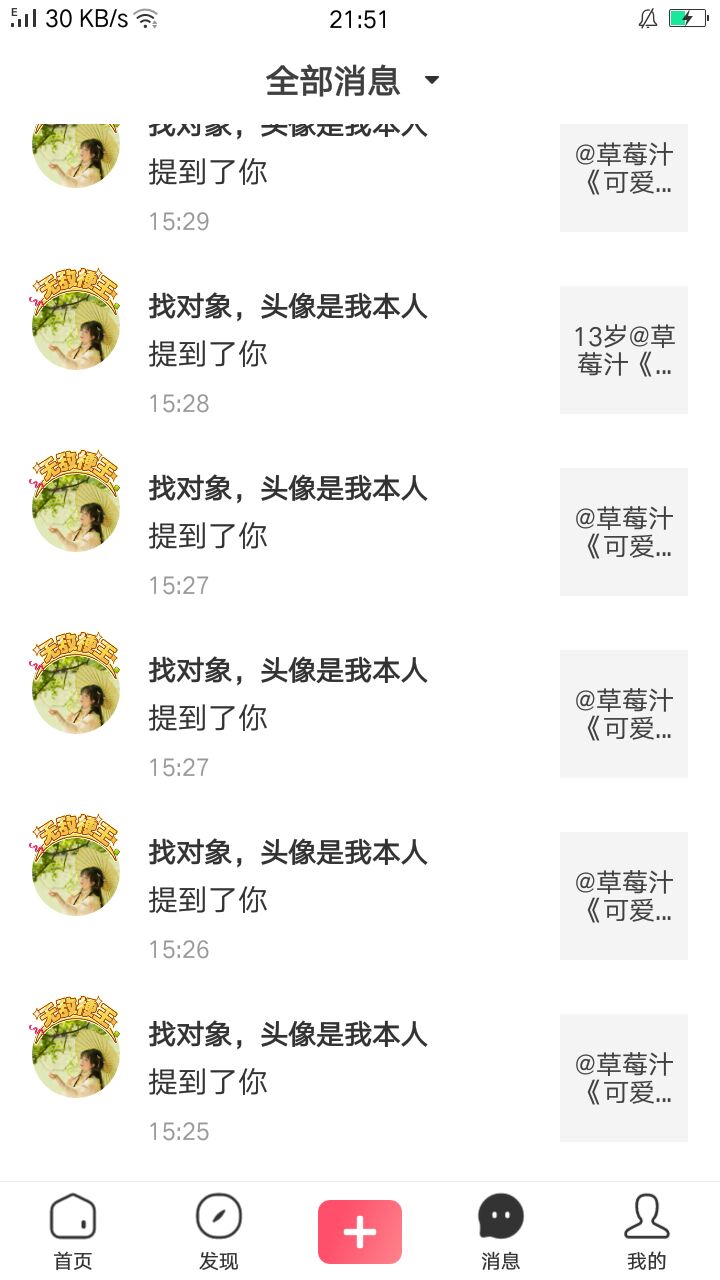The image size is (720, 1280).
Task: Switch to the 发现 tab
Action: [x=218, y=1231]
